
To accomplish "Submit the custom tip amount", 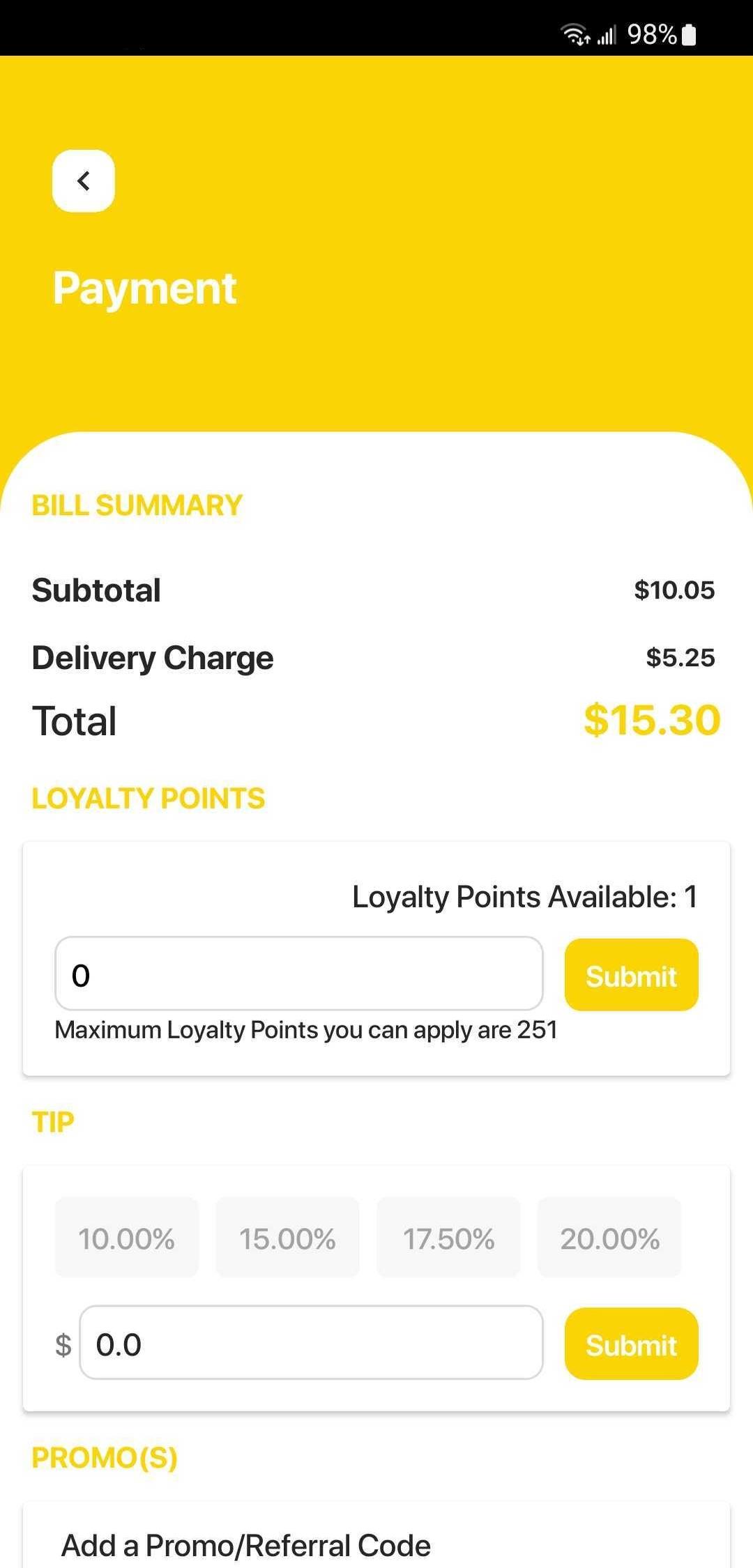I will coord(631,1344).
